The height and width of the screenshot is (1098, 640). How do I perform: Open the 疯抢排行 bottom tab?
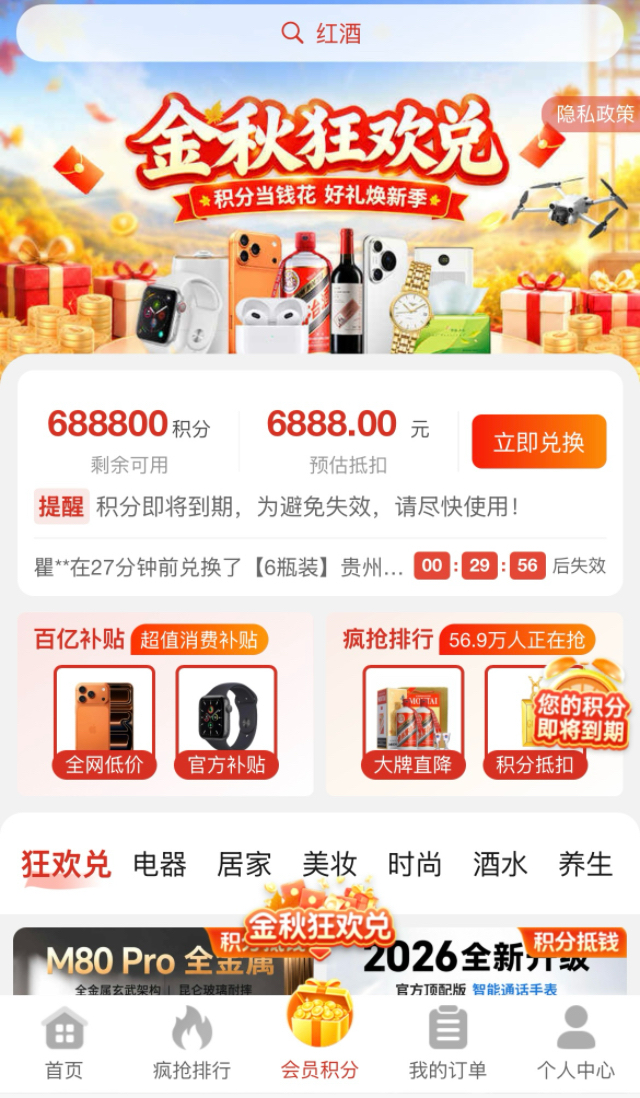click(192, 1043)
